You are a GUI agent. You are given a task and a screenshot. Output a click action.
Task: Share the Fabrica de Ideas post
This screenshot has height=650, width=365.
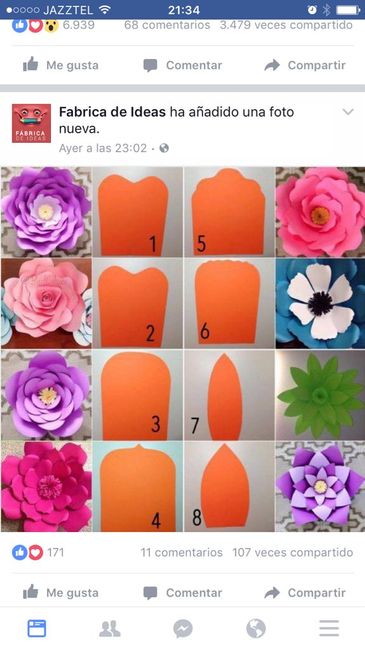click(x=305, y=593)
